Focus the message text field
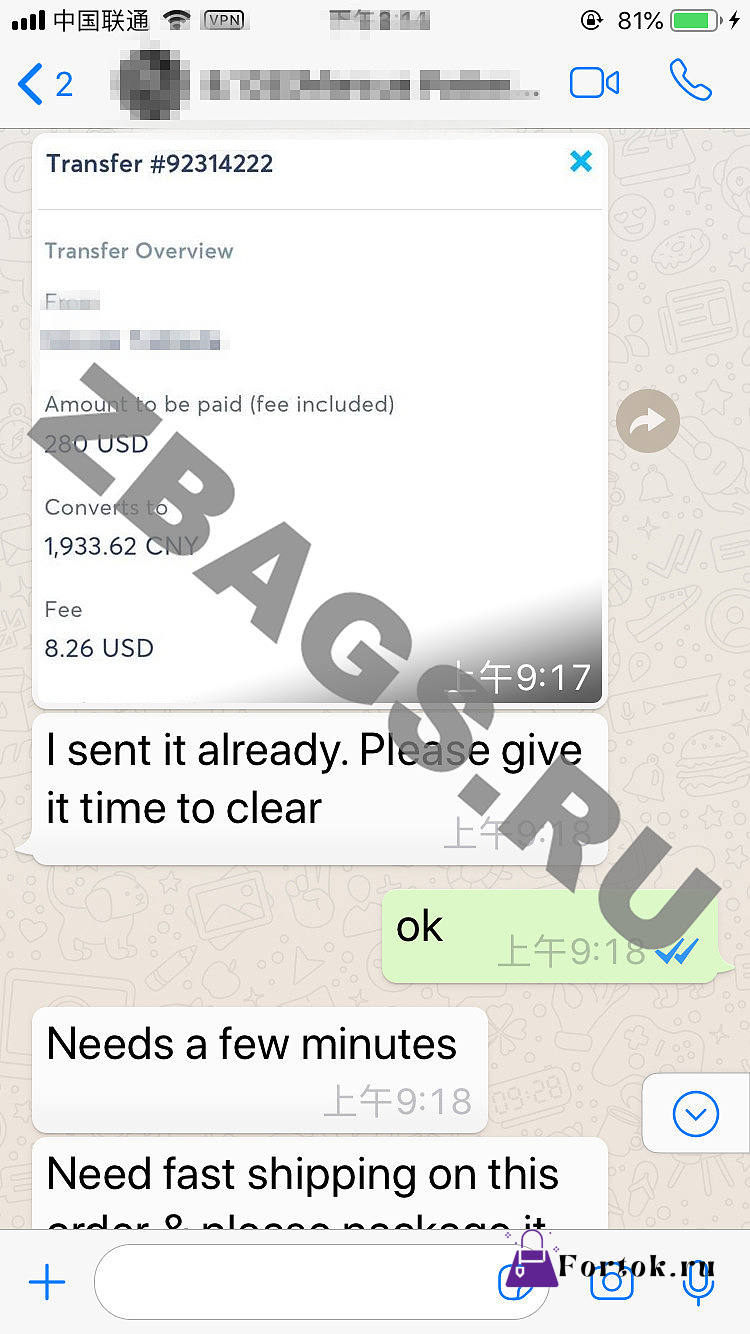Screen dimensions: 750x1334 (x=321, y=1282)
